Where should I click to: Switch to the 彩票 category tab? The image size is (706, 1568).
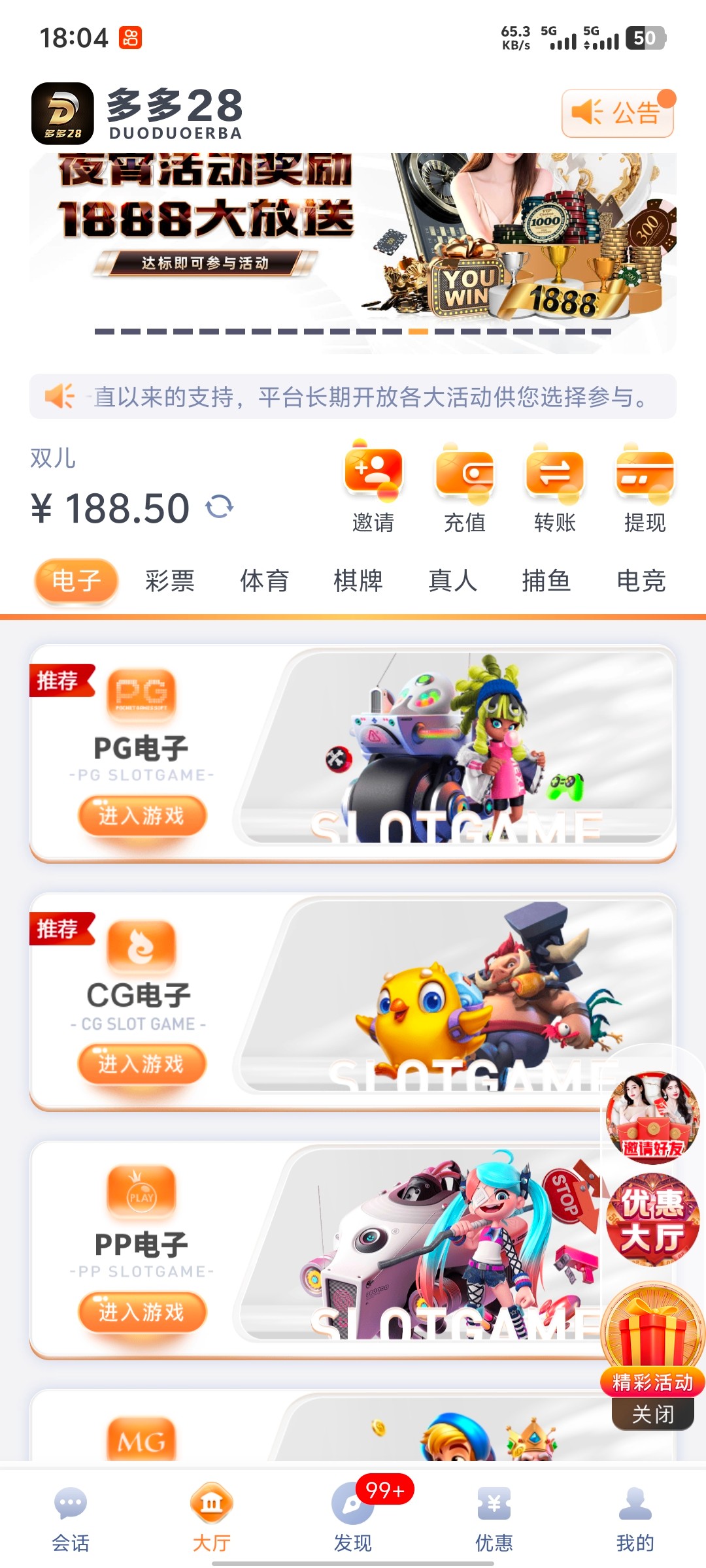point(170,581)
